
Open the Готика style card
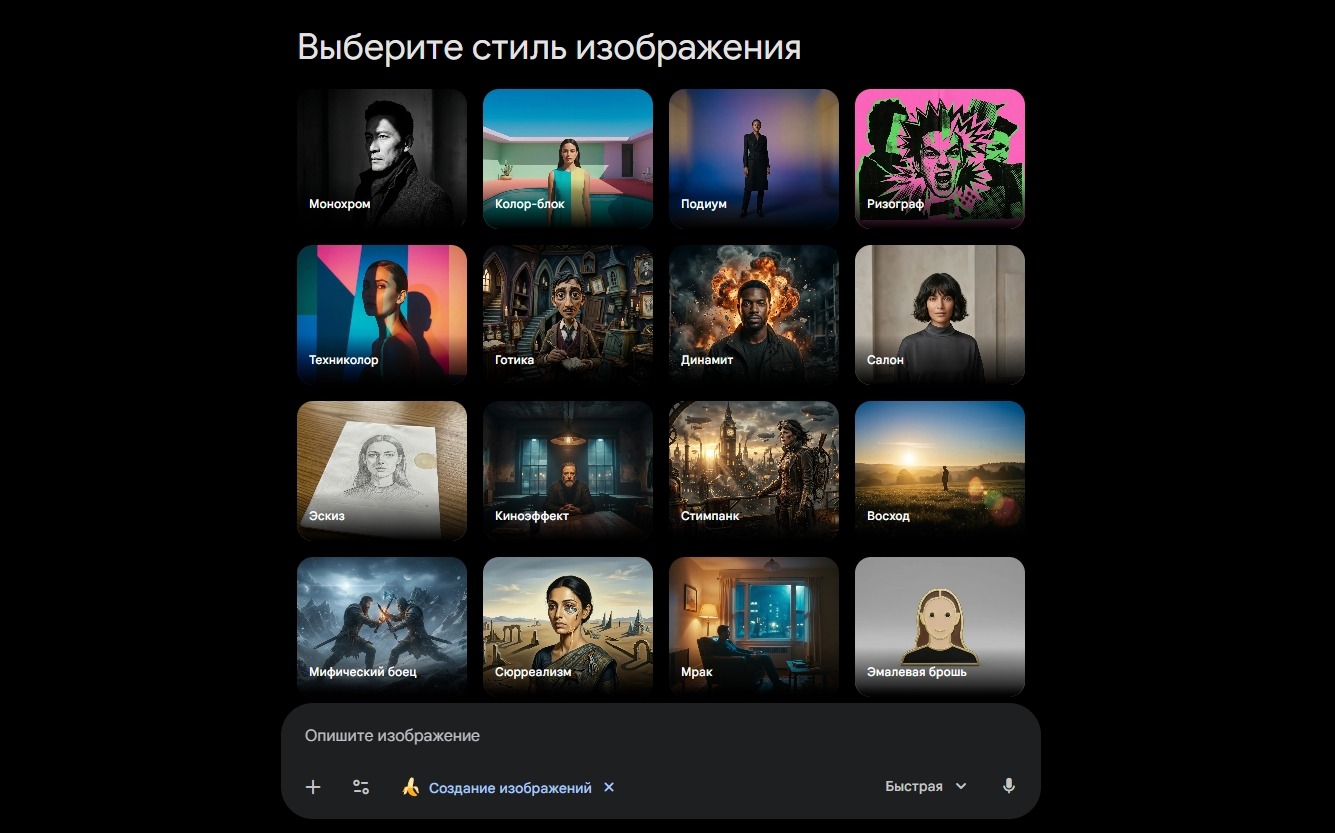click(567, 314)
